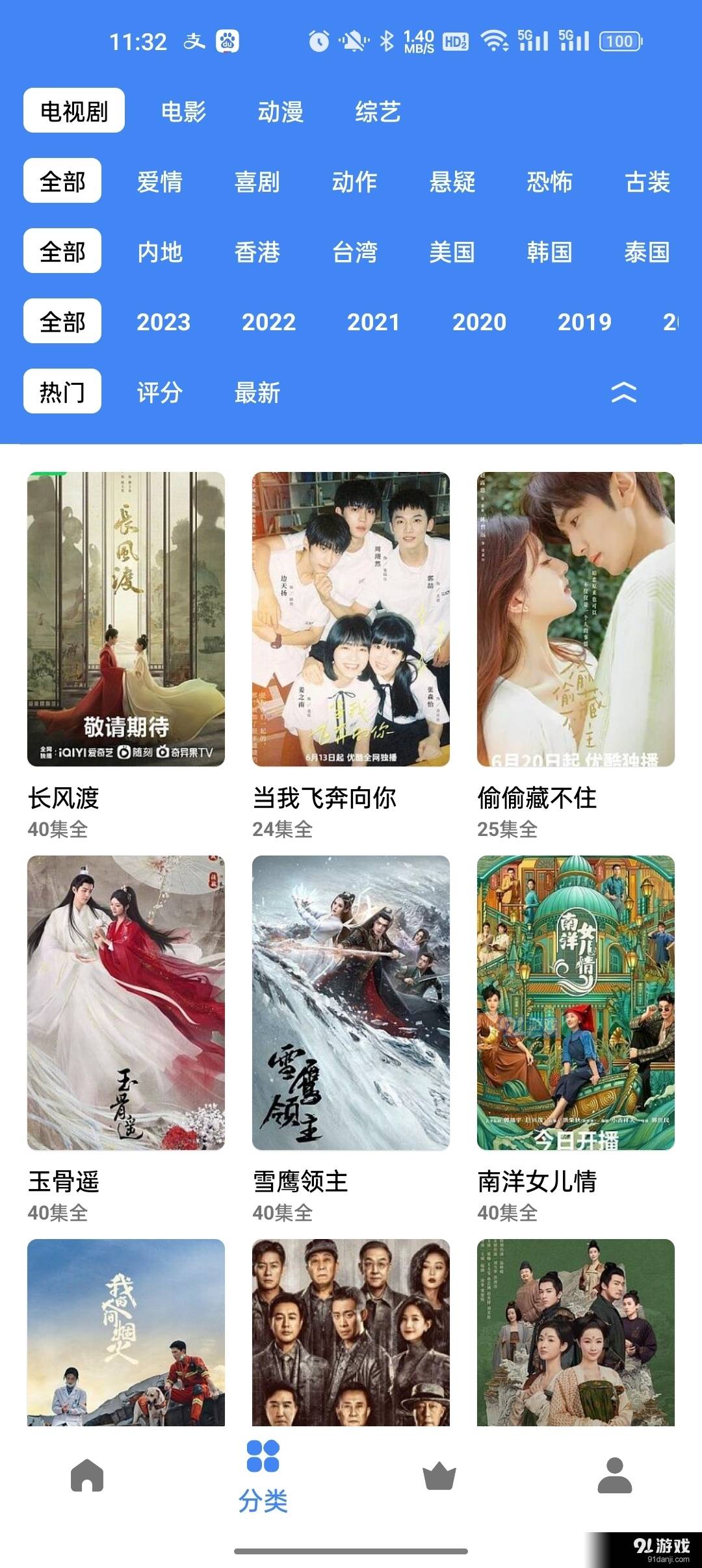Open the profile tab

[614, 1474]
